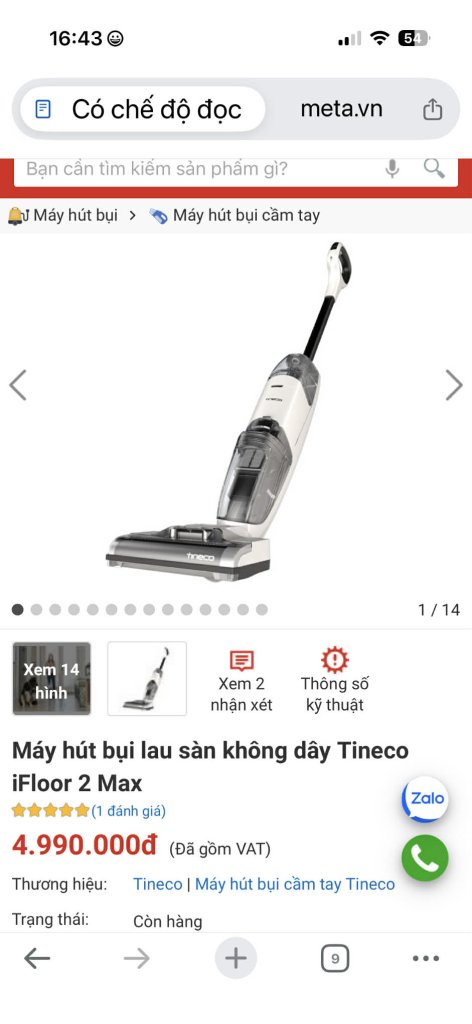This screenshot has width=472, height=1024.
Task: Show the previous product image arrow
Action: pos(18,385)
